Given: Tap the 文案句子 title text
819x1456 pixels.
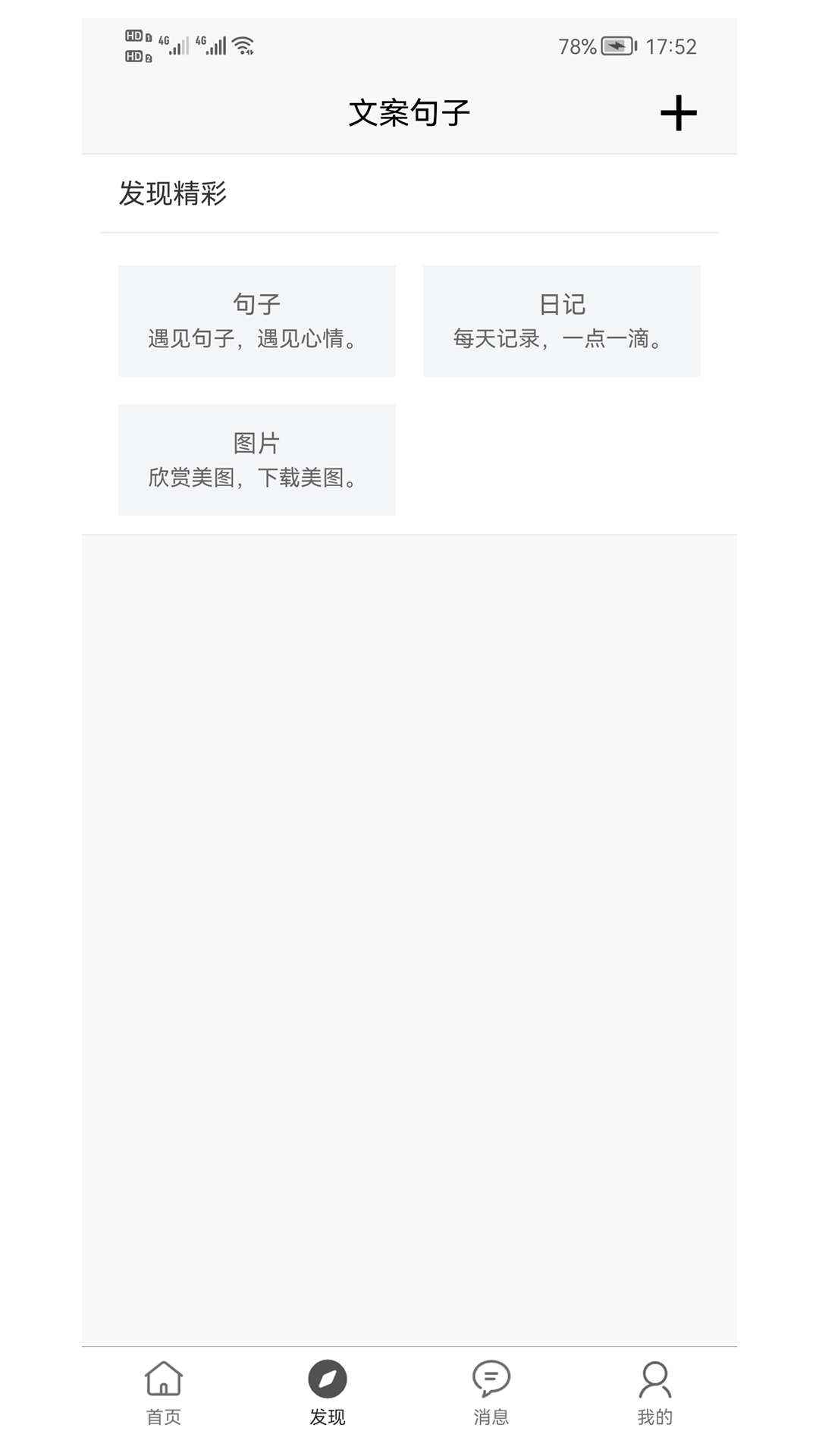Looking at the screenshot, I should 409,111.
